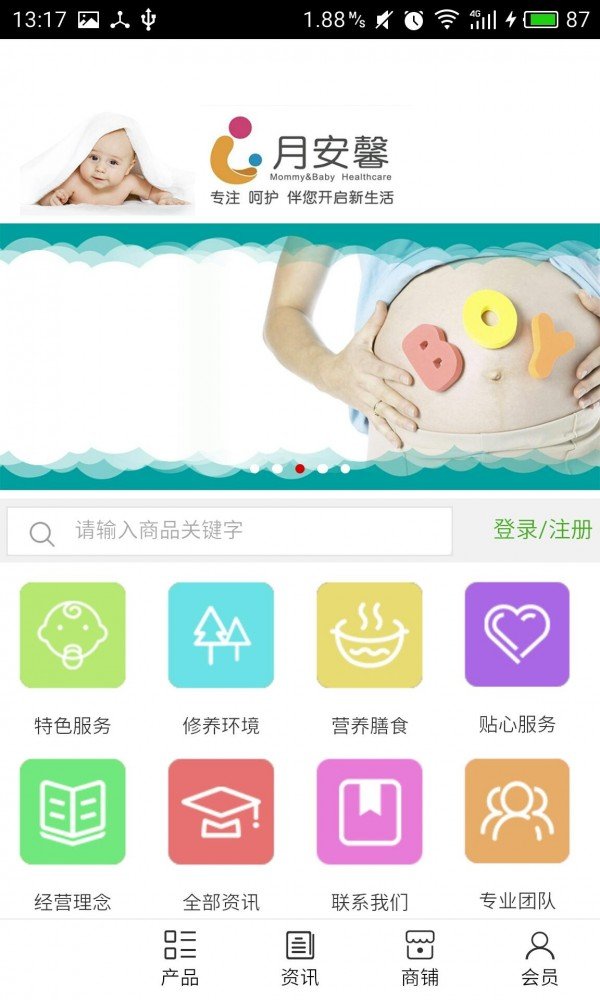Open 登录/注册 login or register

coord(543,530)
